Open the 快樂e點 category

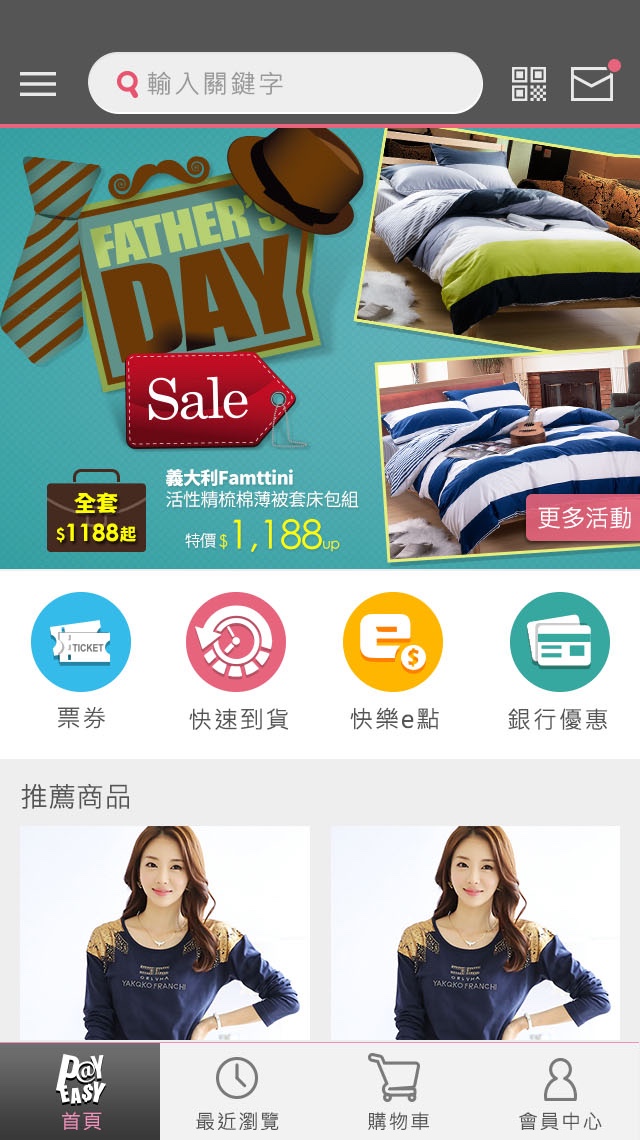394,662
